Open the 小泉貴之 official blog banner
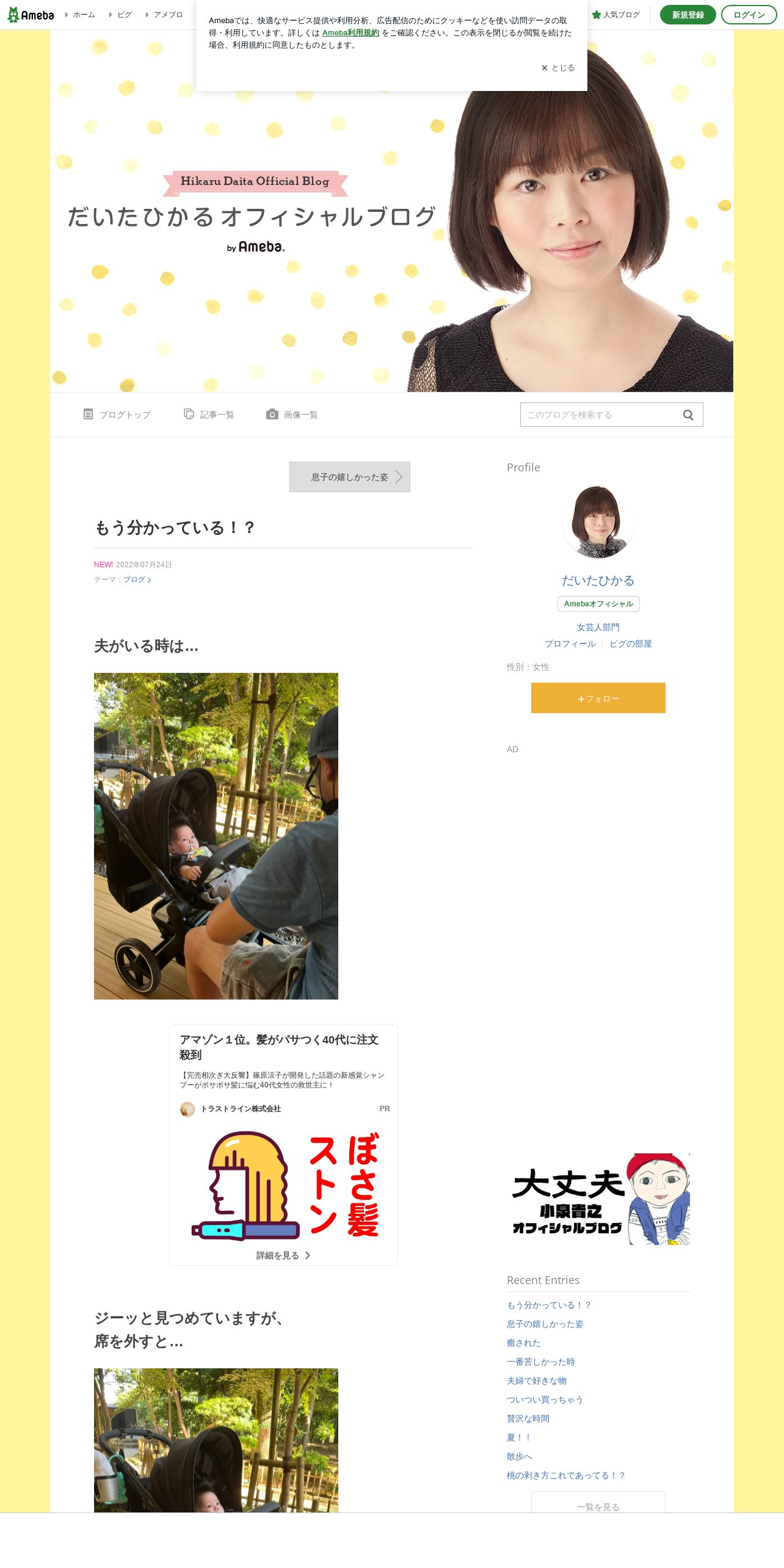This screenshot has height=1568, width=784. [x=598, y=1199]
